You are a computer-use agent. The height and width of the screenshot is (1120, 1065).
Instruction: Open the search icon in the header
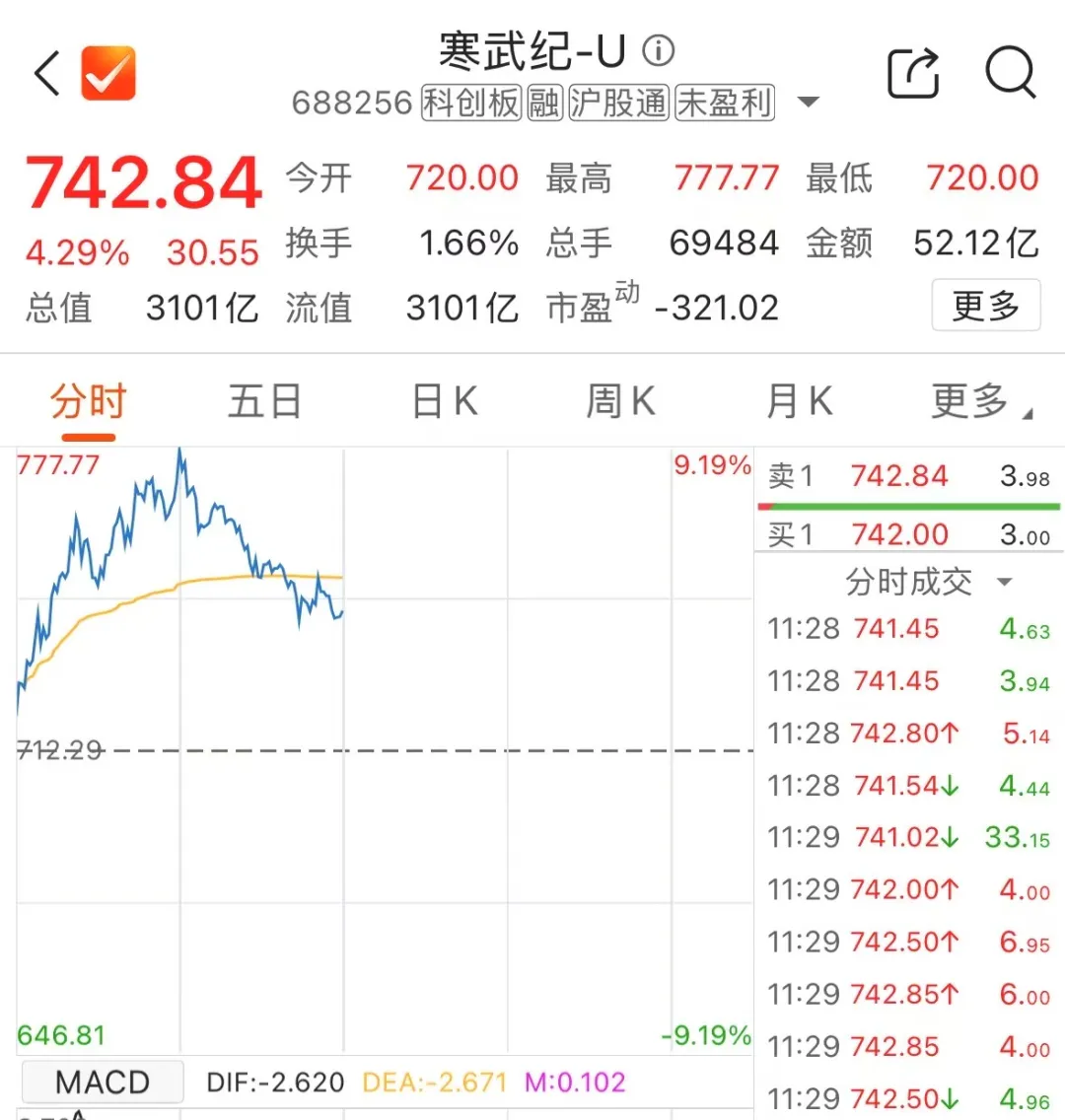(1009, 72)
